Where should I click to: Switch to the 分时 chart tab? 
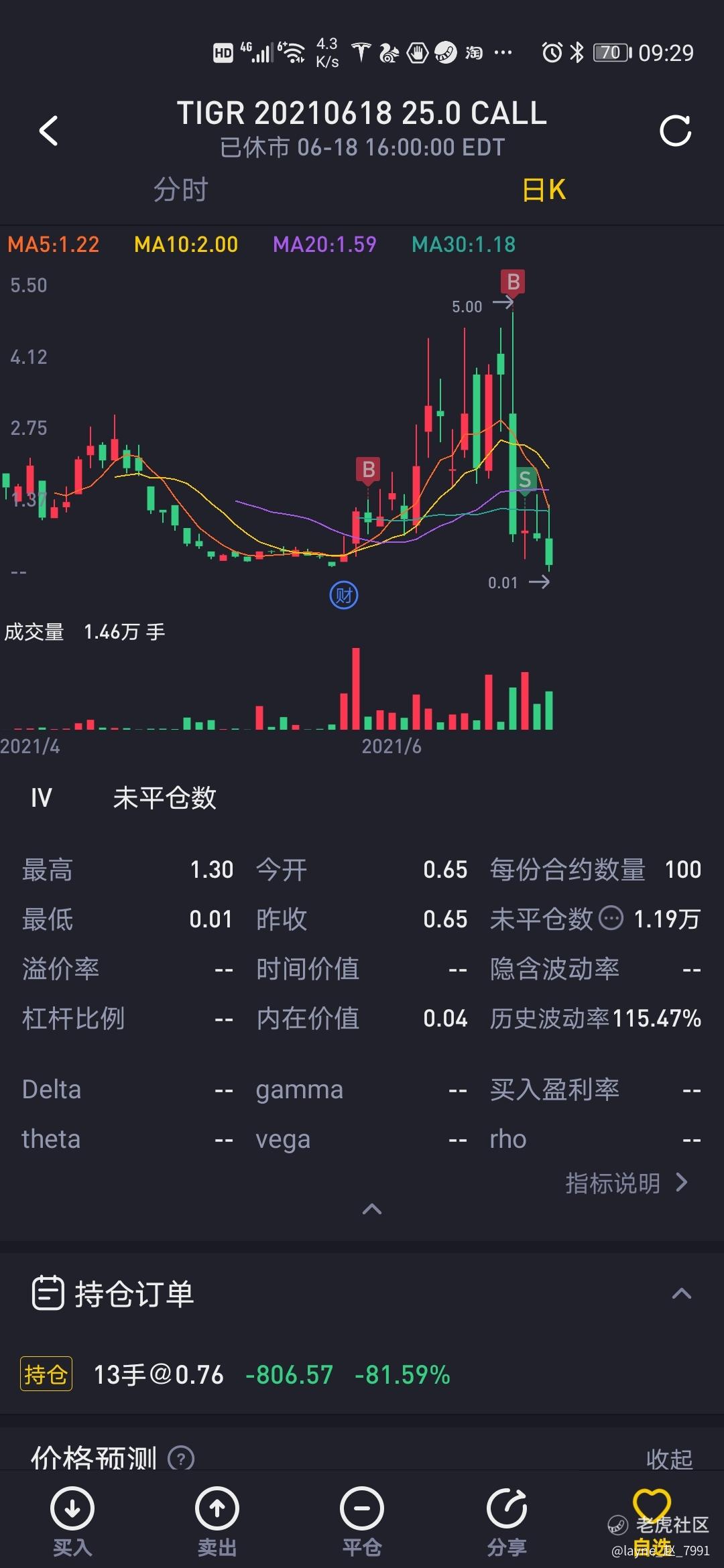click(181, 190)
